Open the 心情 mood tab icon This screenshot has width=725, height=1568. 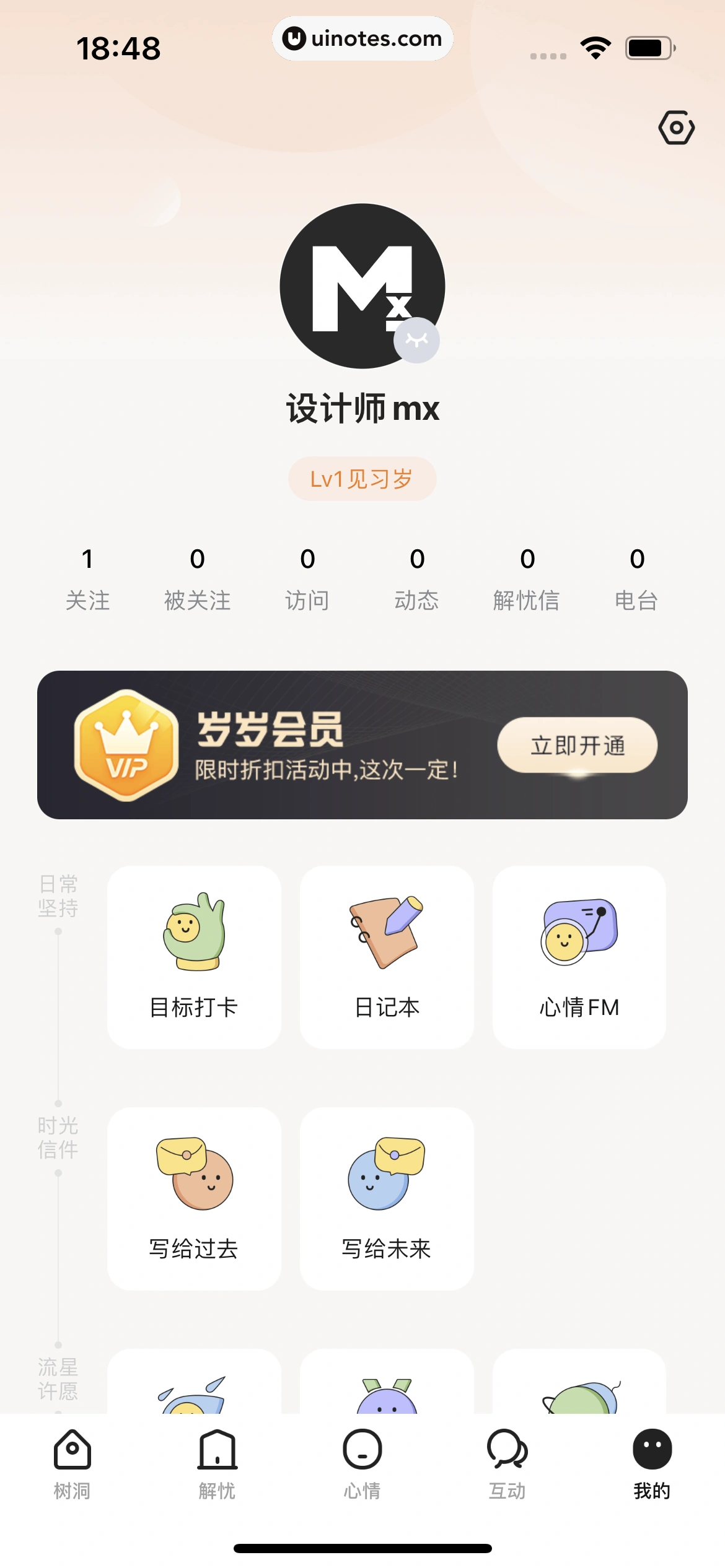point(362,1450)
